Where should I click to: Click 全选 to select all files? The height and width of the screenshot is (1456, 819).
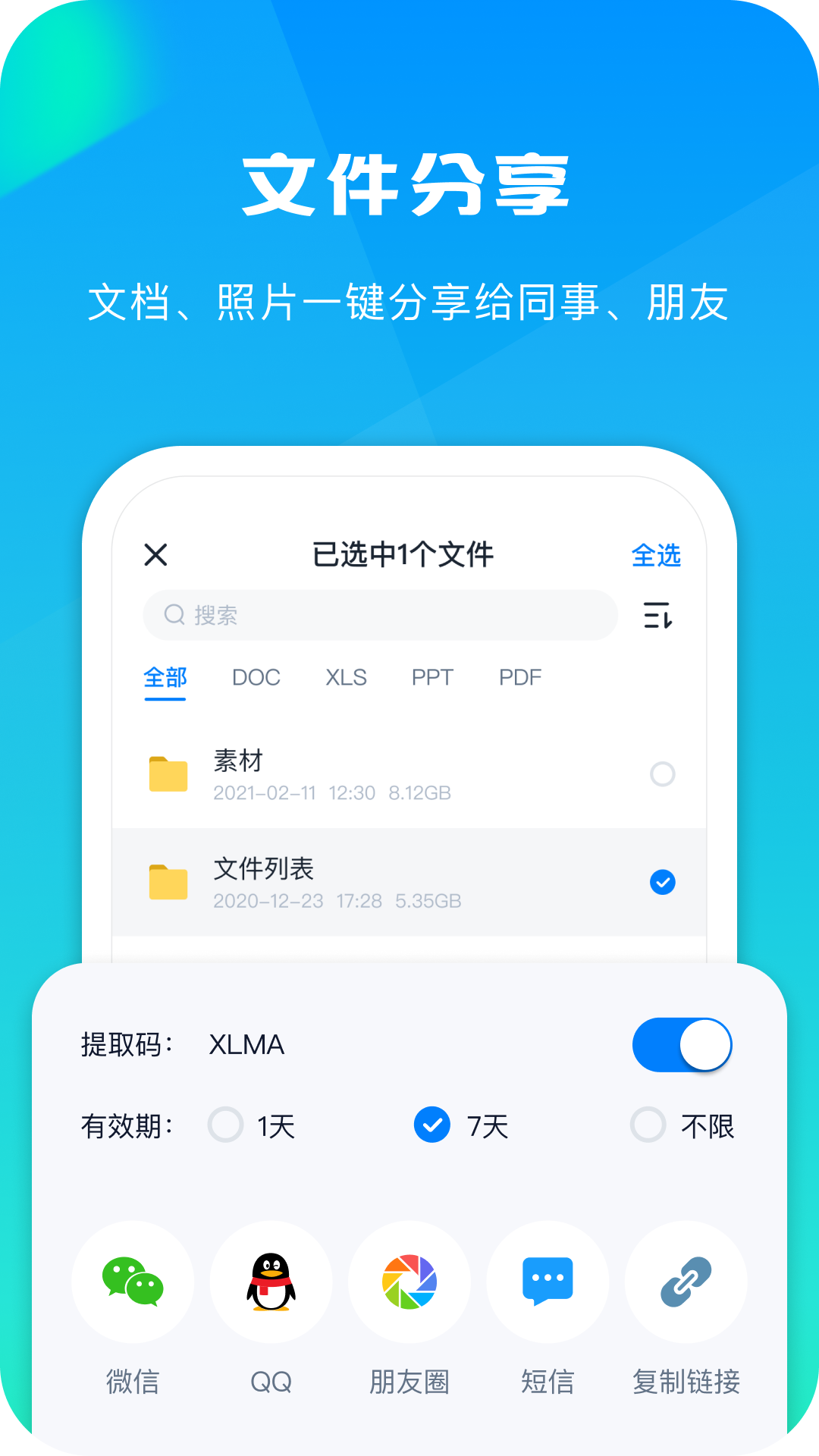pos(657,554)
